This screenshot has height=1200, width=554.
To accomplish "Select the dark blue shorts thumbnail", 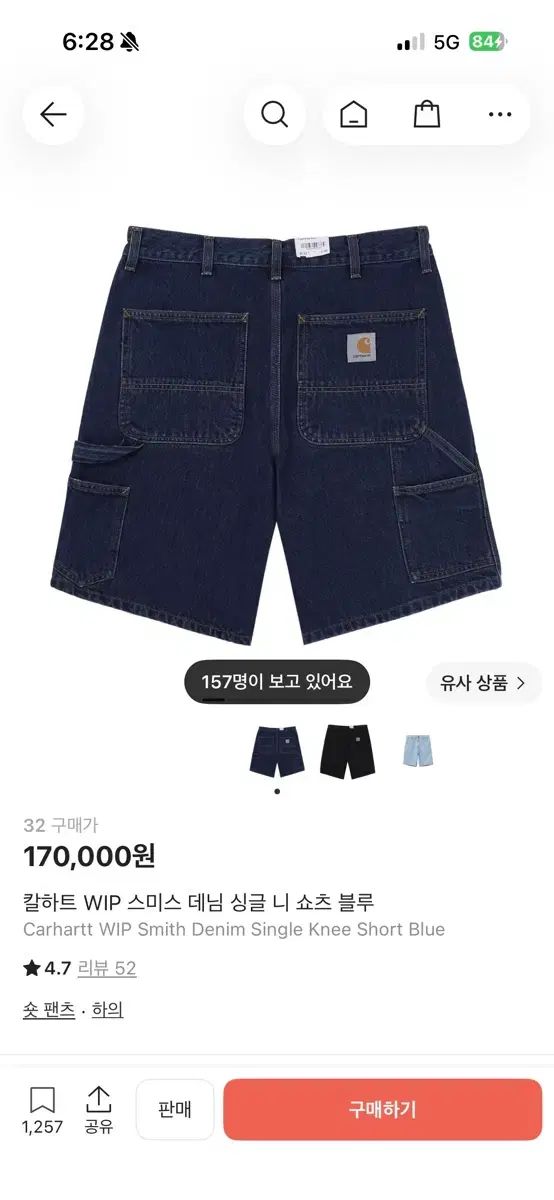I will tap(275, 750).
